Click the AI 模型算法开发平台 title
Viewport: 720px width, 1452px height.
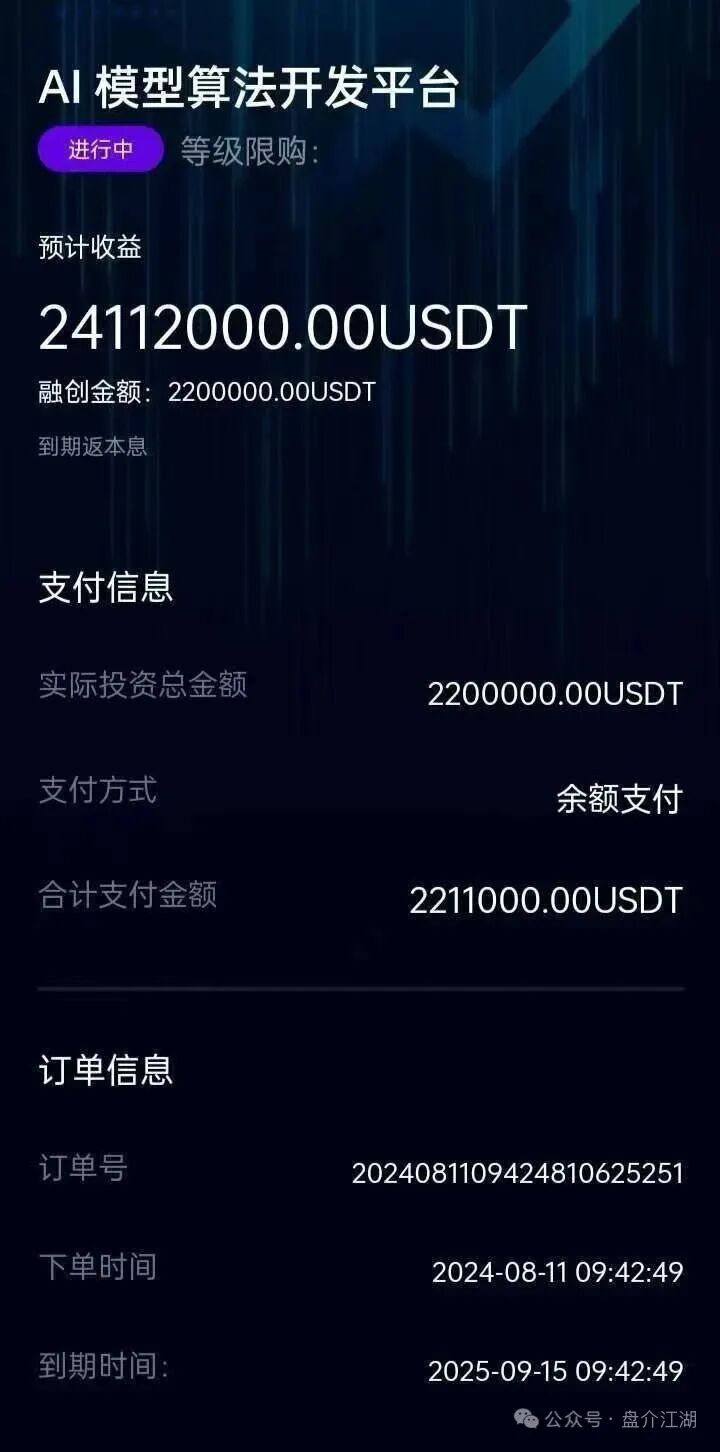coord(253,87)
